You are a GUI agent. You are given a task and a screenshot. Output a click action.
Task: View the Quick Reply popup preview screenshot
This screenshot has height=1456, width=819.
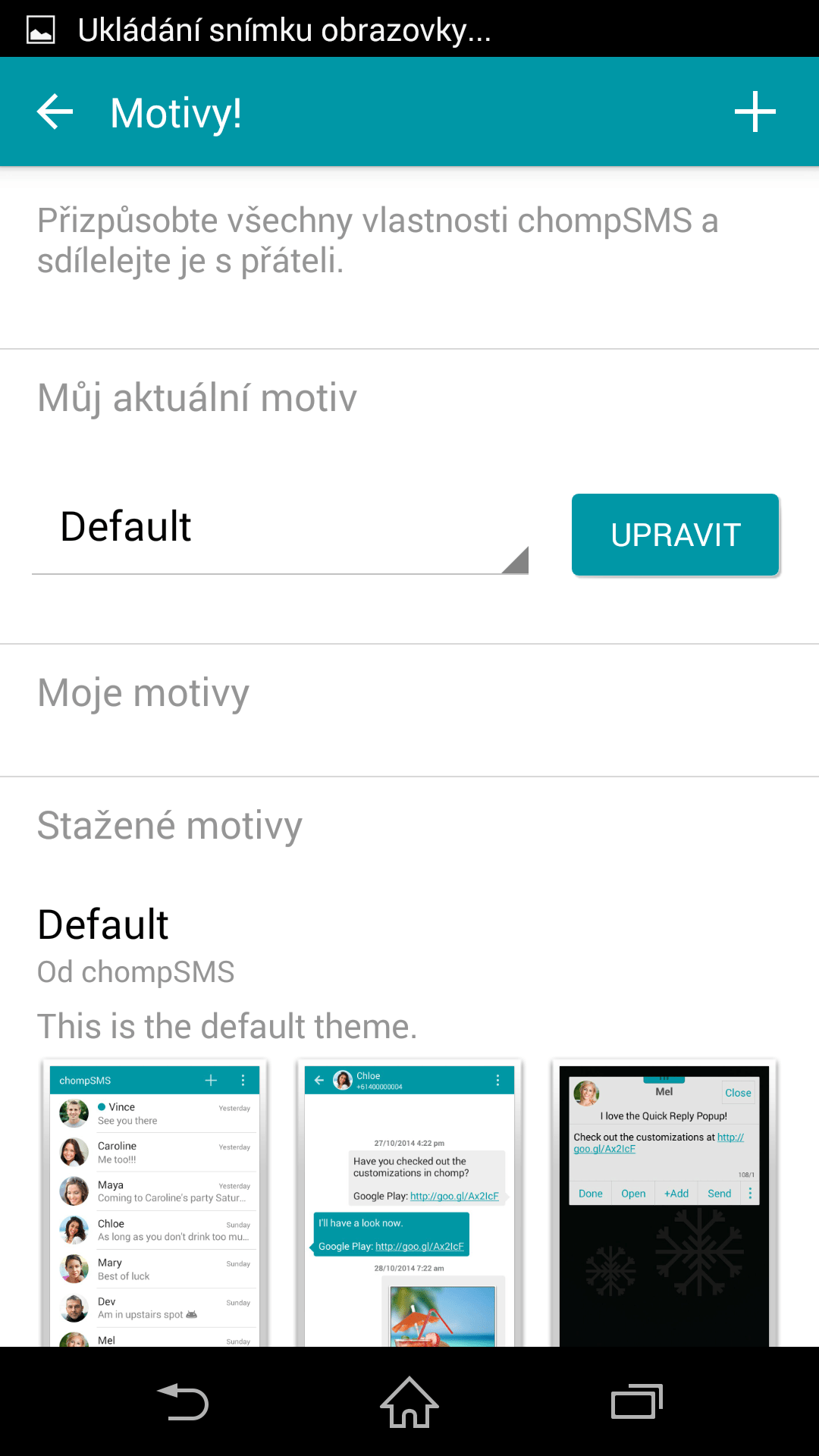pos(664,1204)
